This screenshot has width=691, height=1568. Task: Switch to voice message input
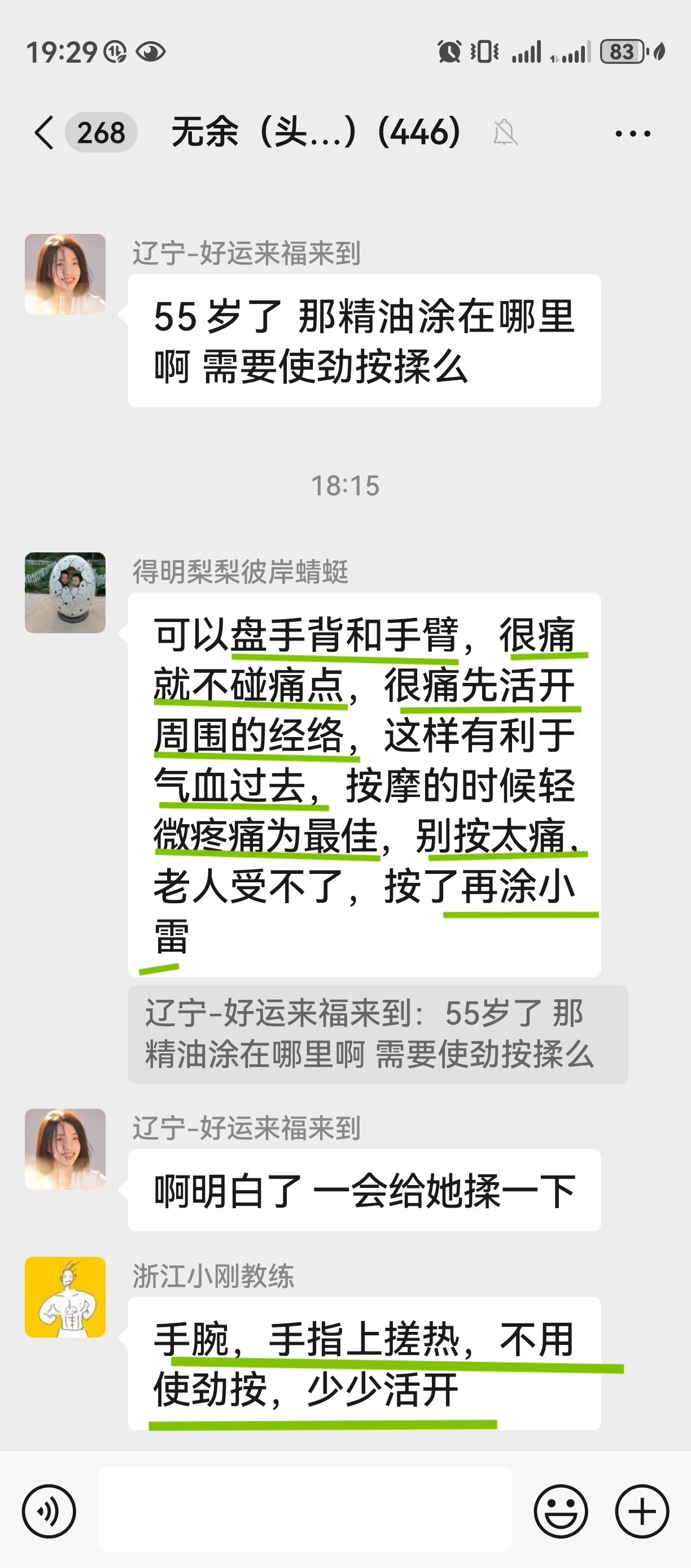[x=49, y=1511]
